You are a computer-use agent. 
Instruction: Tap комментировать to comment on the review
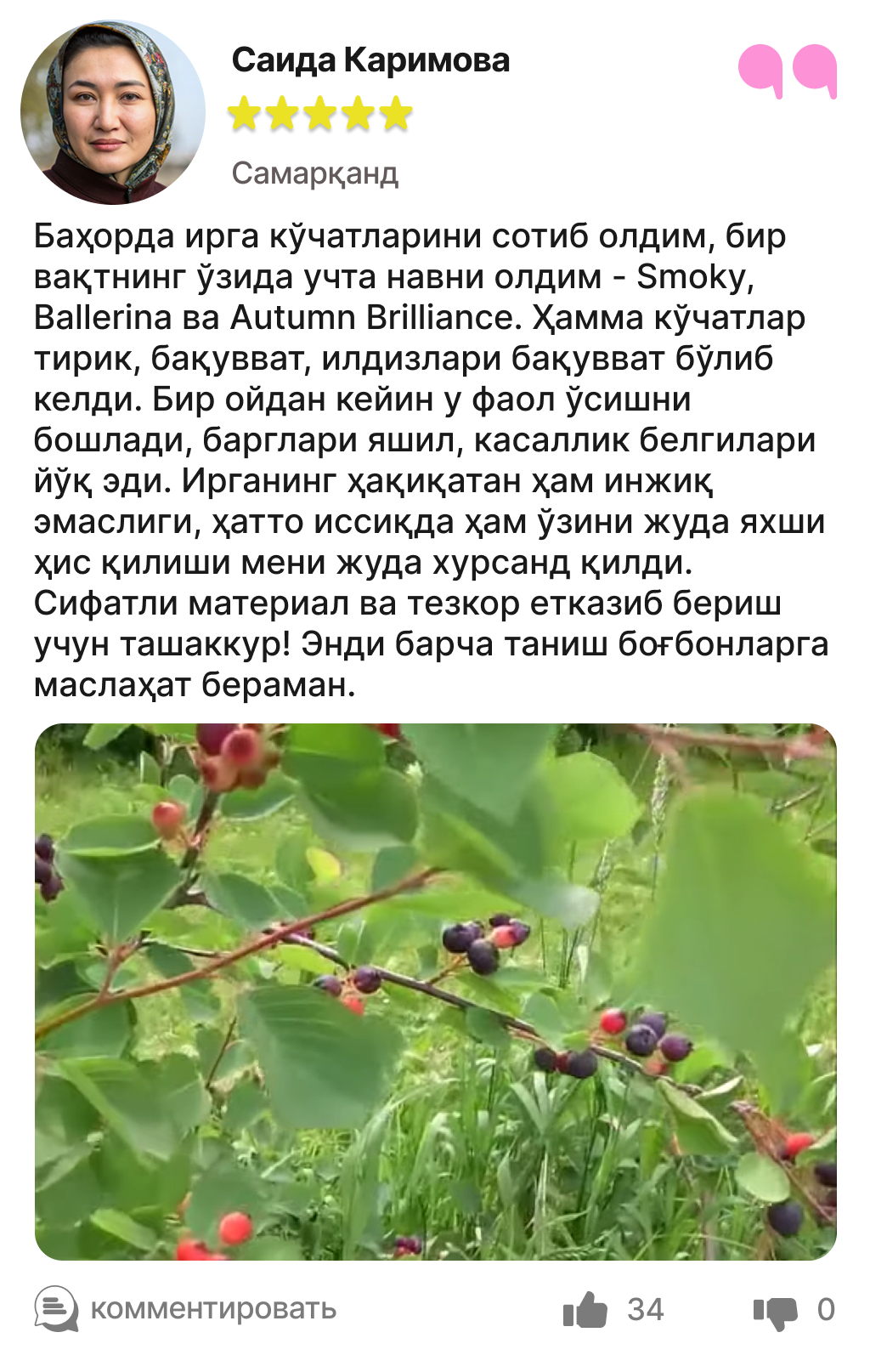187,1309
